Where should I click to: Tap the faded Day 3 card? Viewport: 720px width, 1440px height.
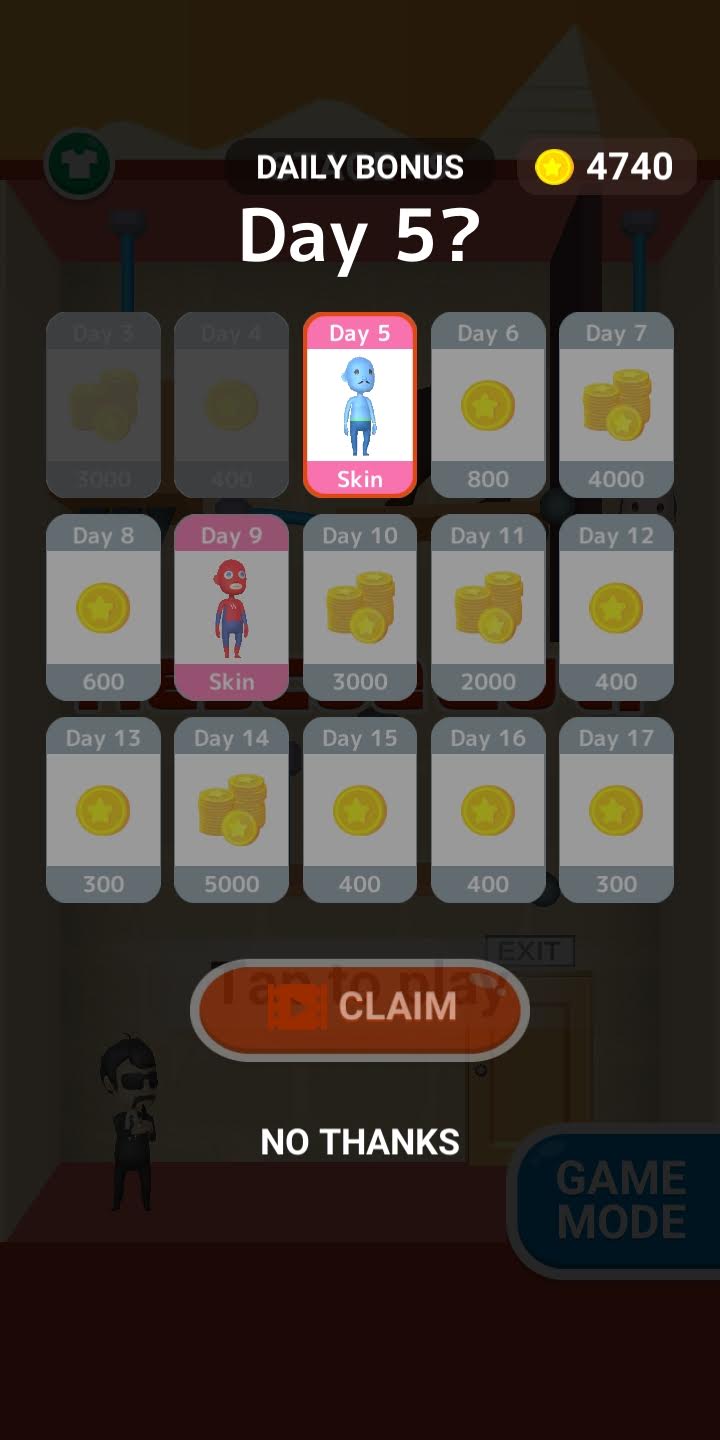point(103,403)
